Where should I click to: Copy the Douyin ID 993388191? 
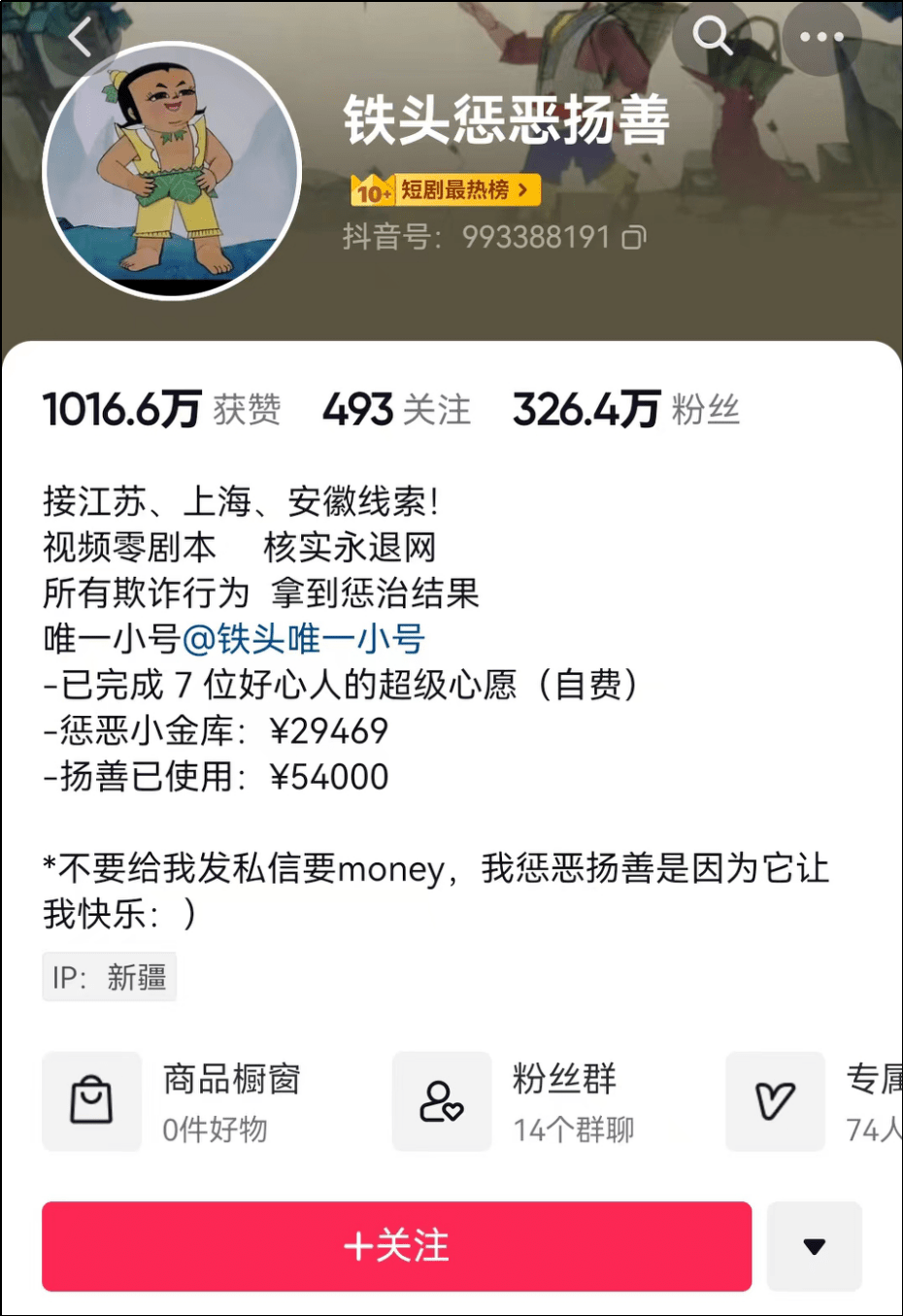coord(634,237)
